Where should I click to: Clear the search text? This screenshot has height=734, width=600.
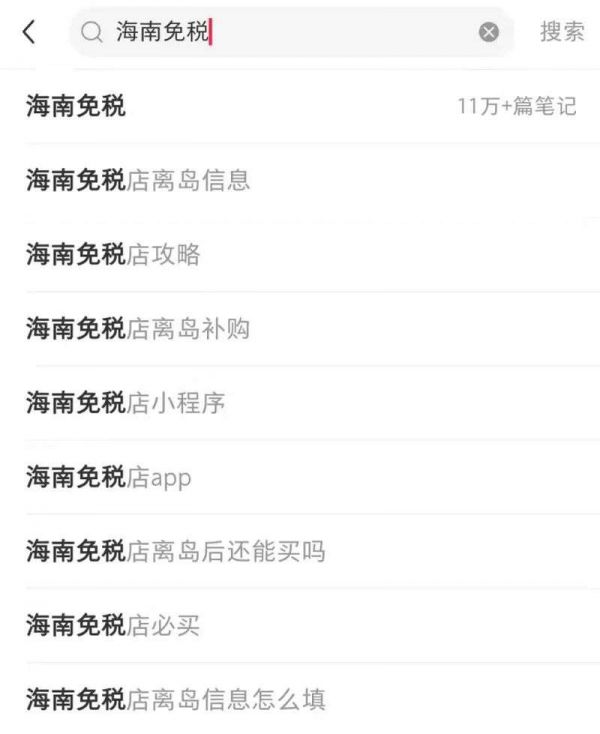(488, 32)
